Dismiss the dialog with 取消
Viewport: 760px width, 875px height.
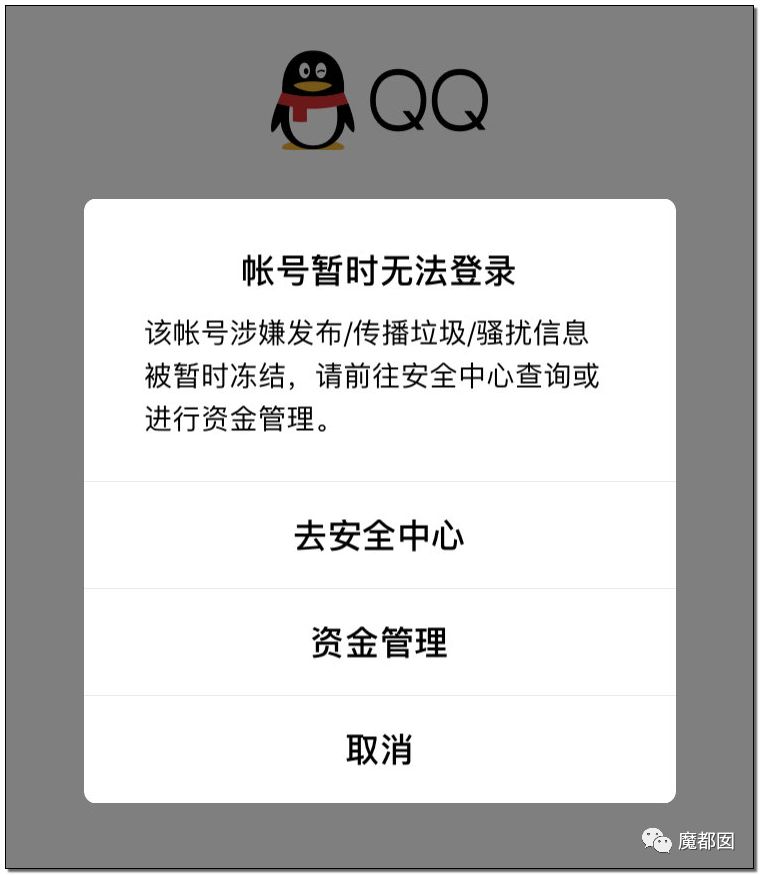(x=379, y=749)
